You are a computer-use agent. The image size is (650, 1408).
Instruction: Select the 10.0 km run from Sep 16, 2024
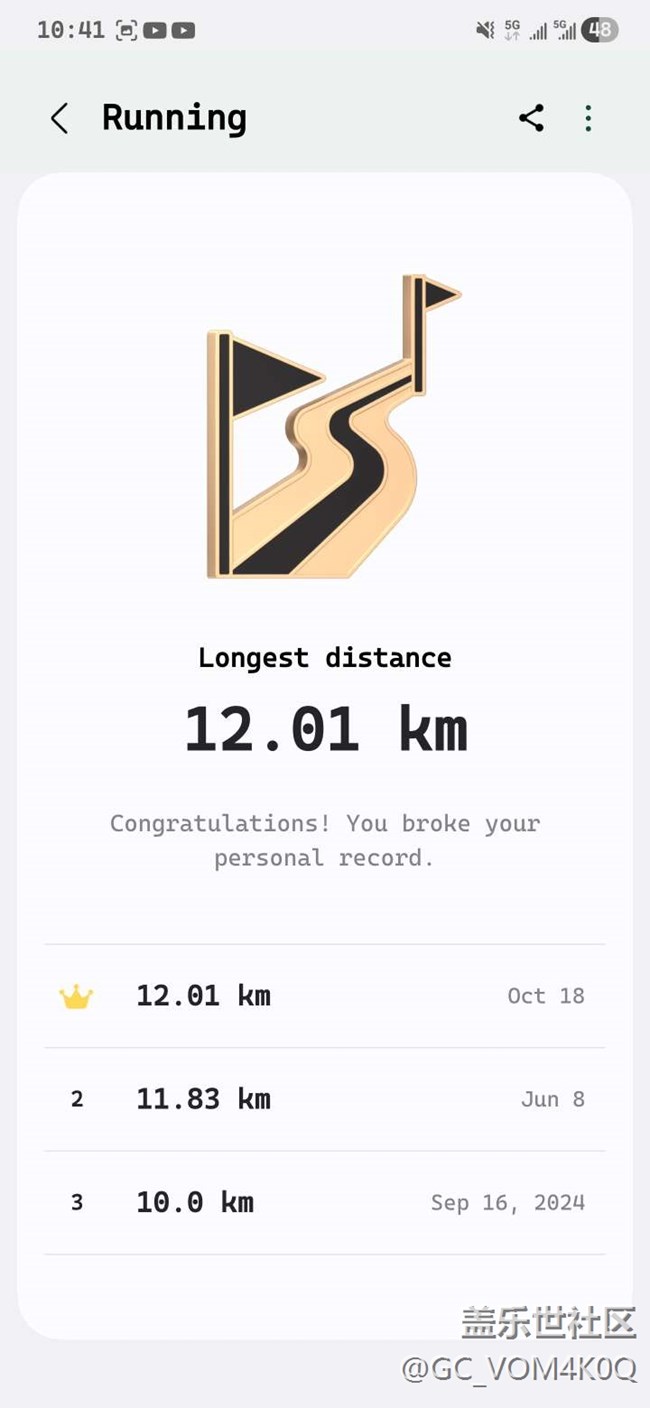(324, 1202)
